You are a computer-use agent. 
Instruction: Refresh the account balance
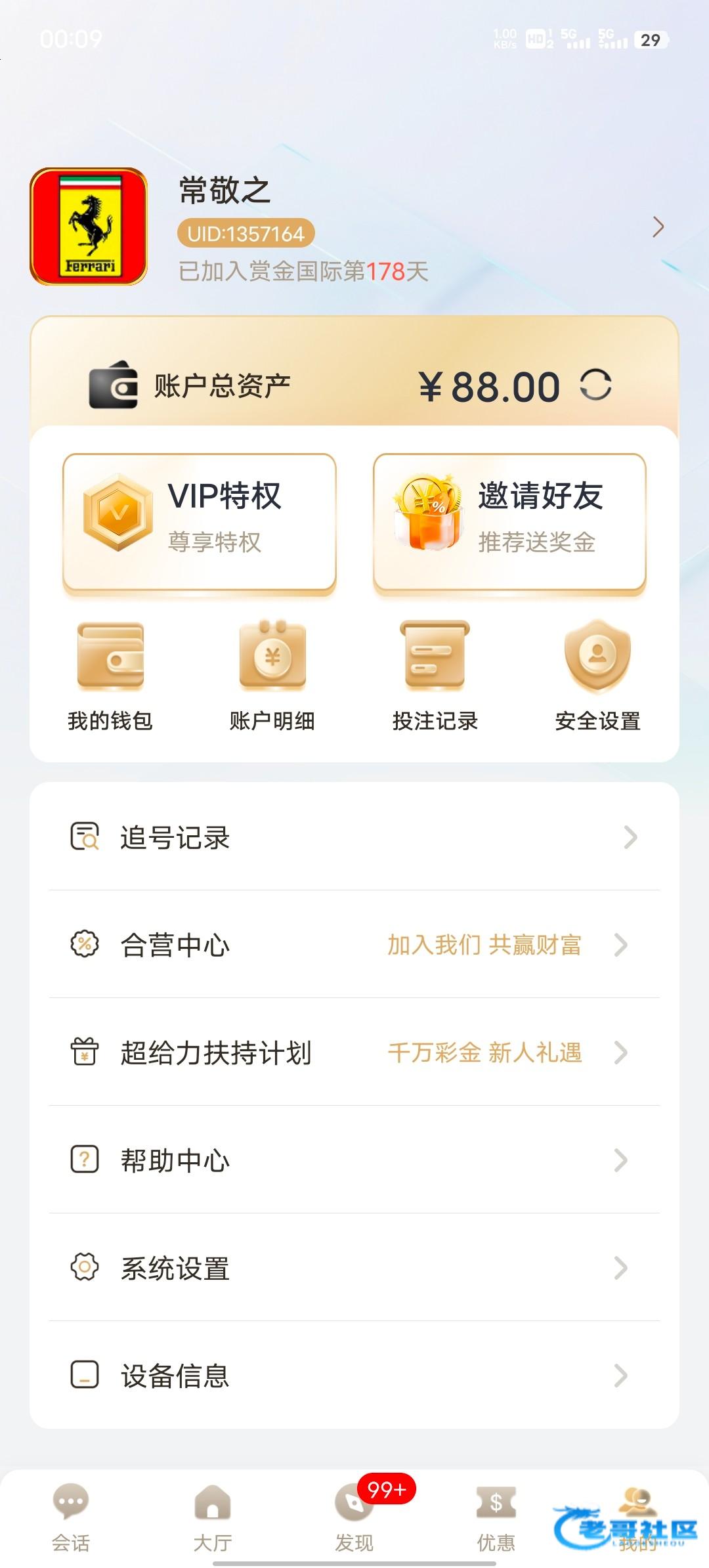(595, 385)
